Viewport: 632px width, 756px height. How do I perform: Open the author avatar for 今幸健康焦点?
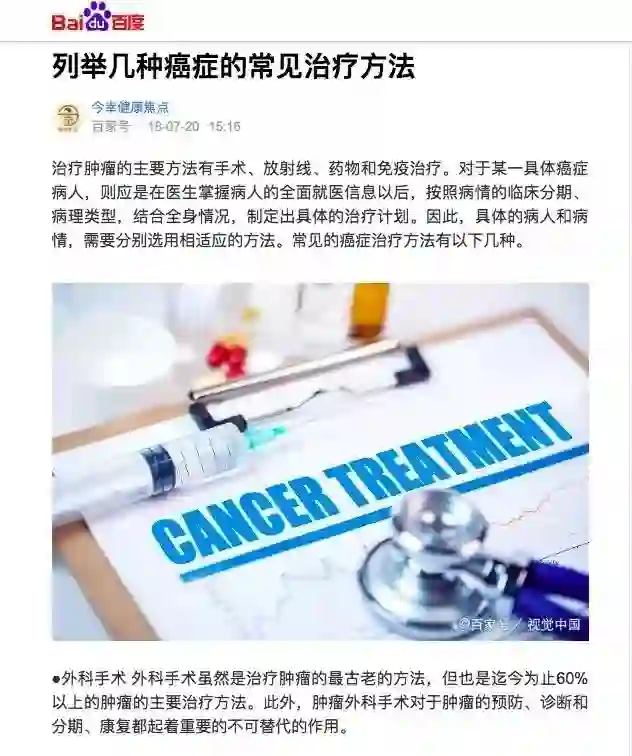(x=68, y=117)
